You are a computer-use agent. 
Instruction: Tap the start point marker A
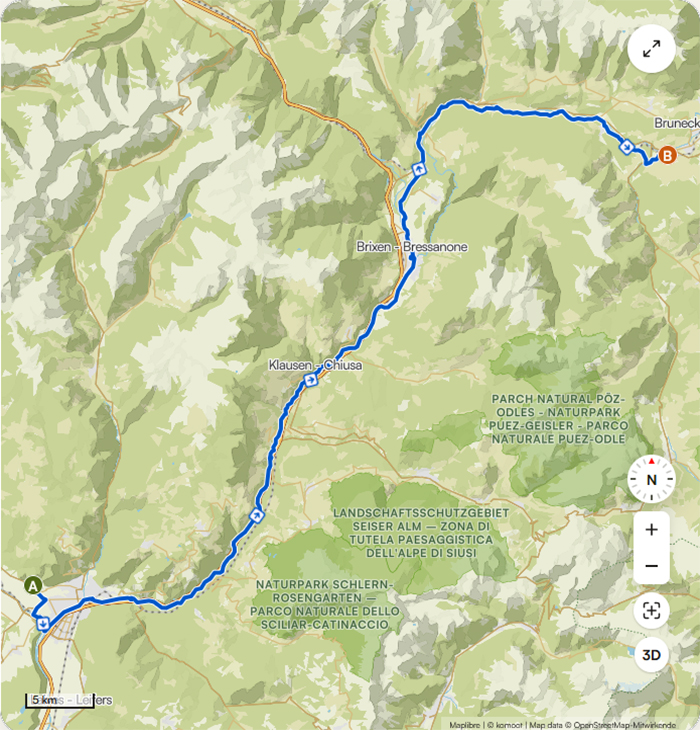[33, 586]
